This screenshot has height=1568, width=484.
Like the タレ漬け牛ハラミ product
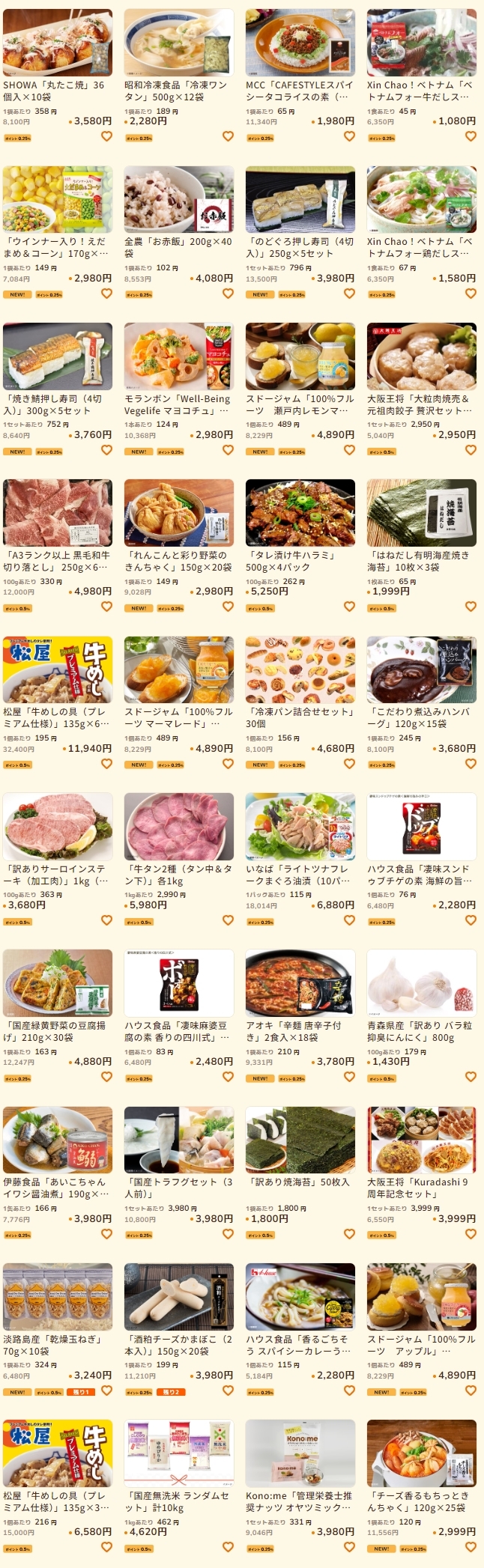coord(349,607)
